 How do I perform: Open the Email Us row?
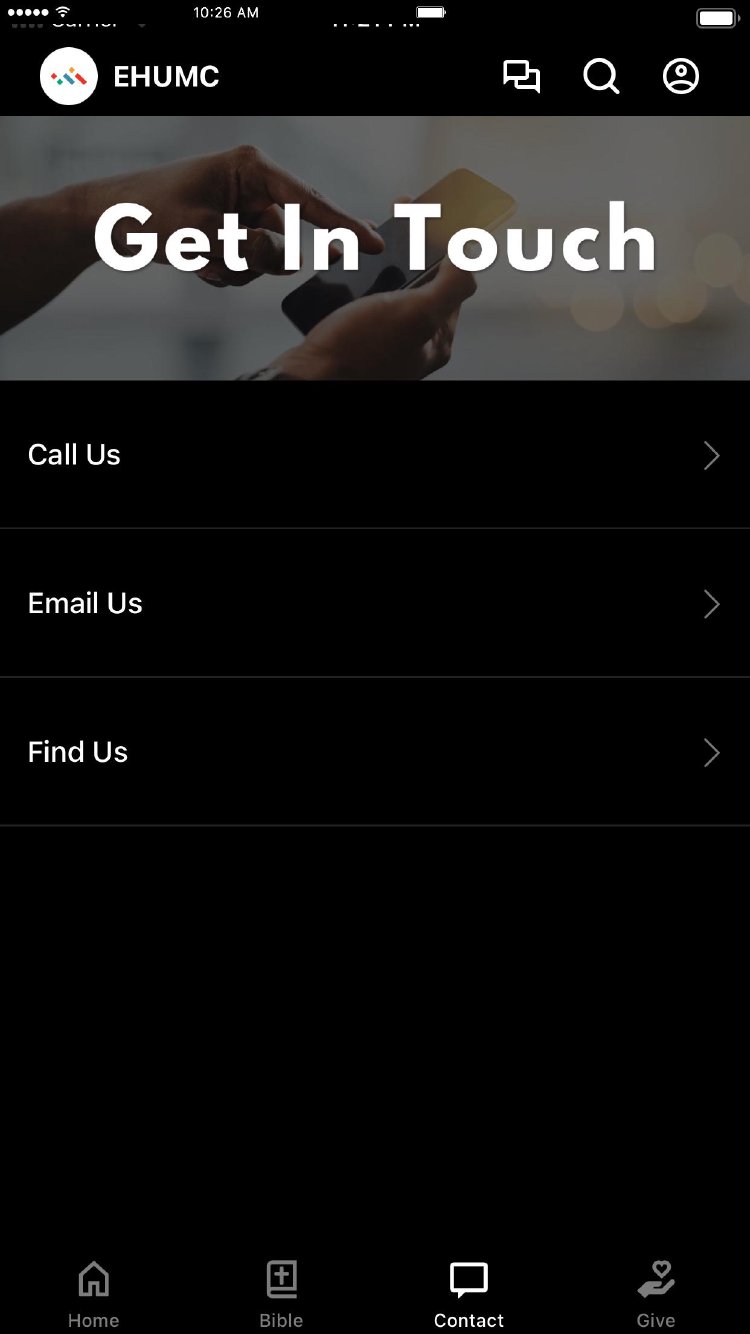coord(375,603)
